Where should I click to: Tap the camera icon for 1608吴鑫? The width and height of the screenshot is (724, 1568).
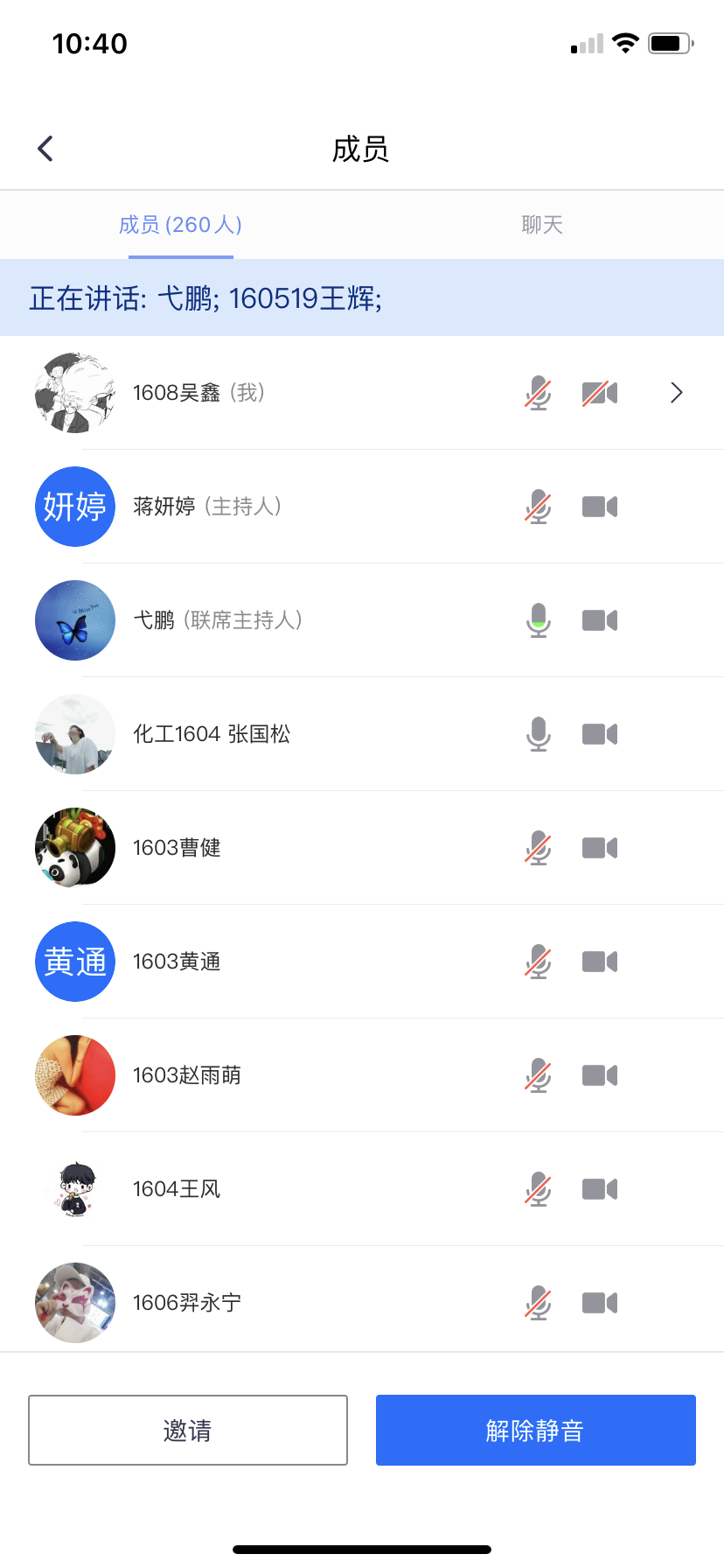tap(600, 393)
